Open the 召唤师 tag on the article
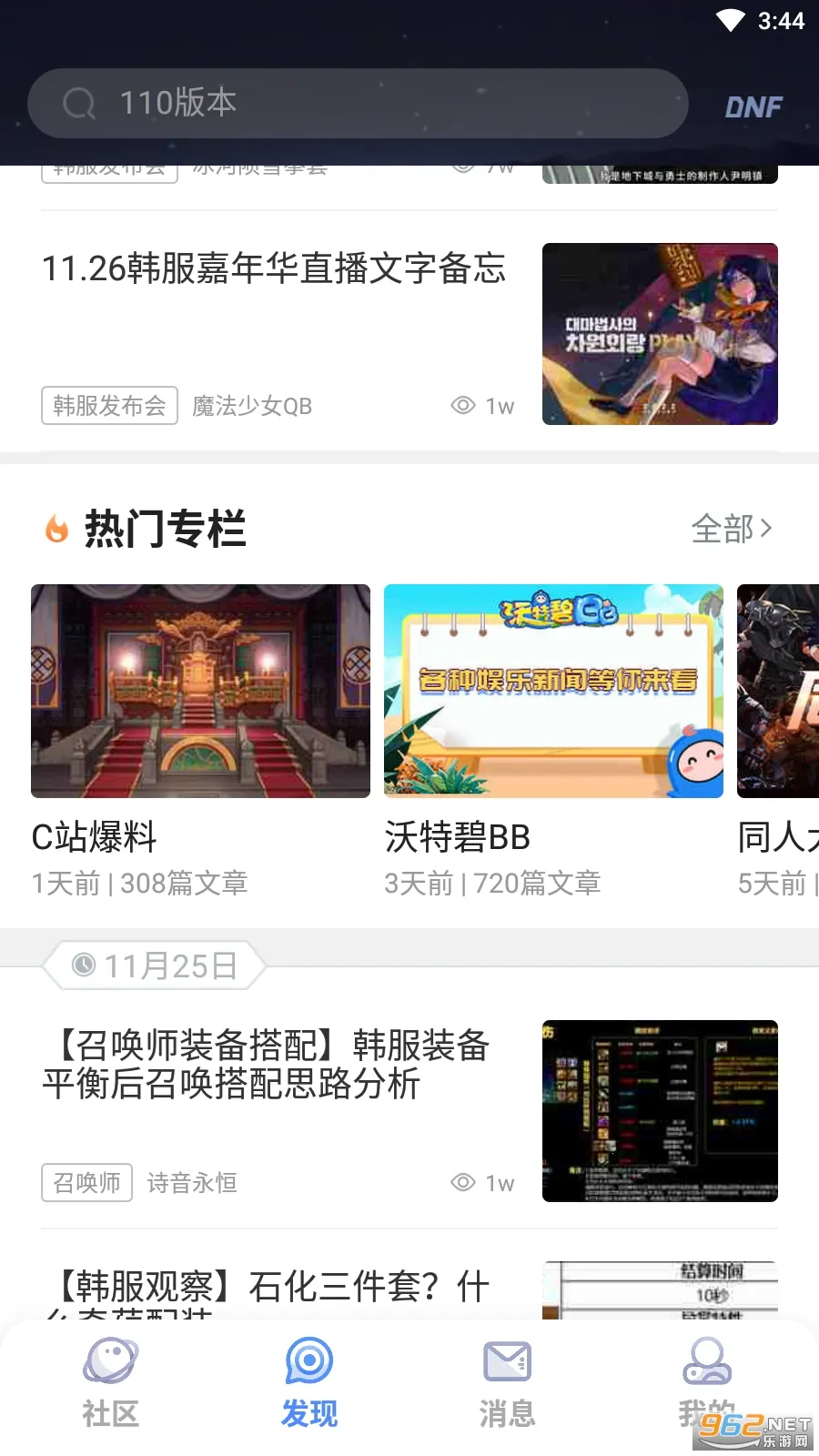Screen dimensions: 819x1456 [x=86, y=1182]
